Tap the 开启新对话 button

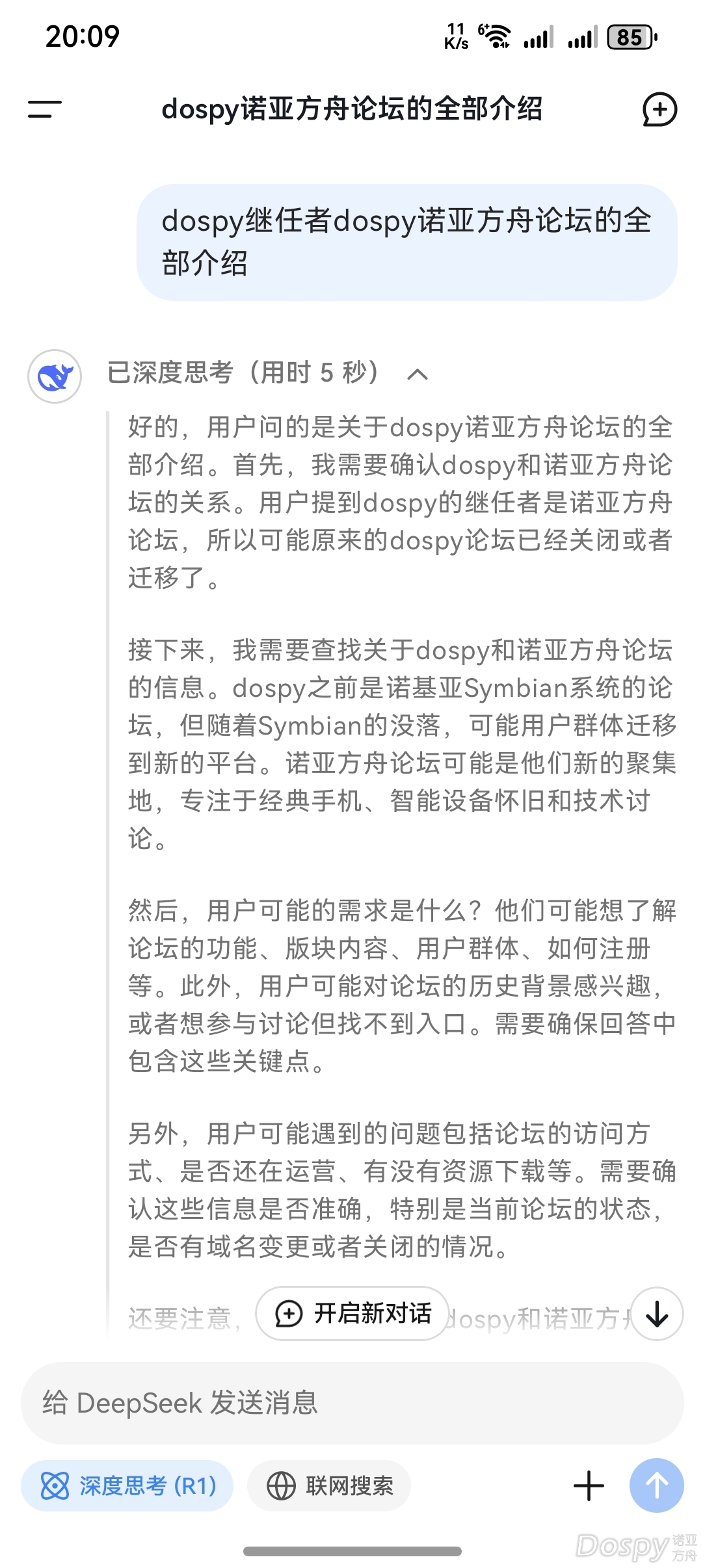[352, 1314]
